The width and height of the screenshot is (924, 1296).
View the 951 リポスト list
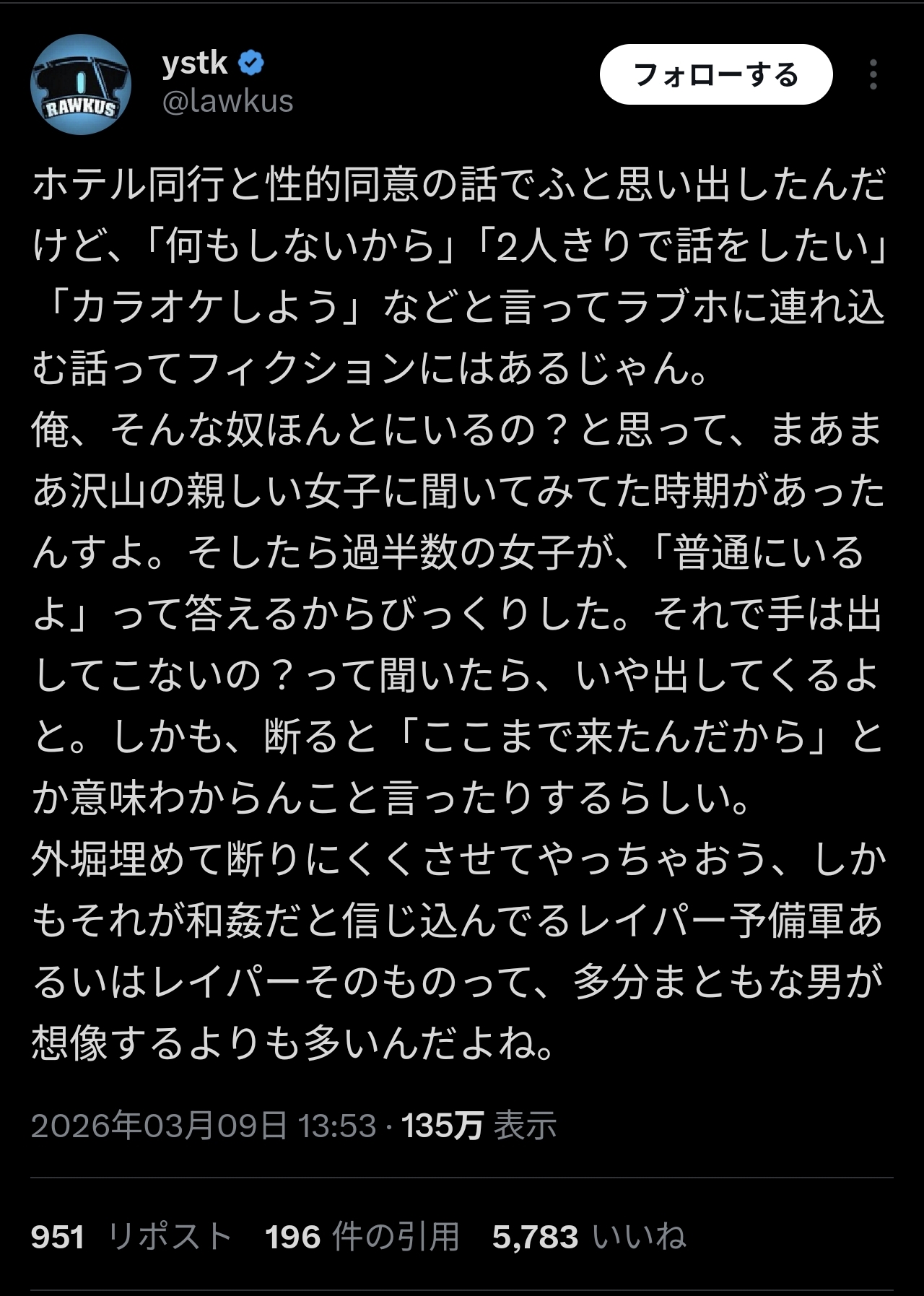click(131, 1237)
